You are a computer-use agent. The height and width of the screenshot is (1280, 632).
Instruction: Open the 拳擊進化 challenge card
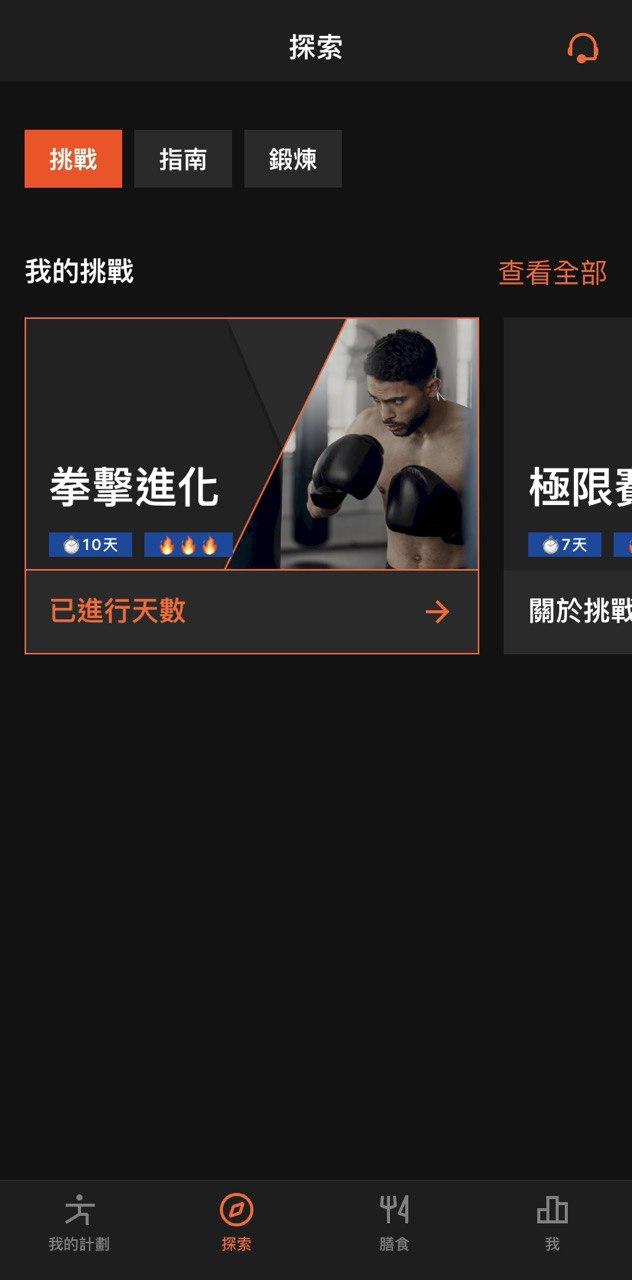251,445
